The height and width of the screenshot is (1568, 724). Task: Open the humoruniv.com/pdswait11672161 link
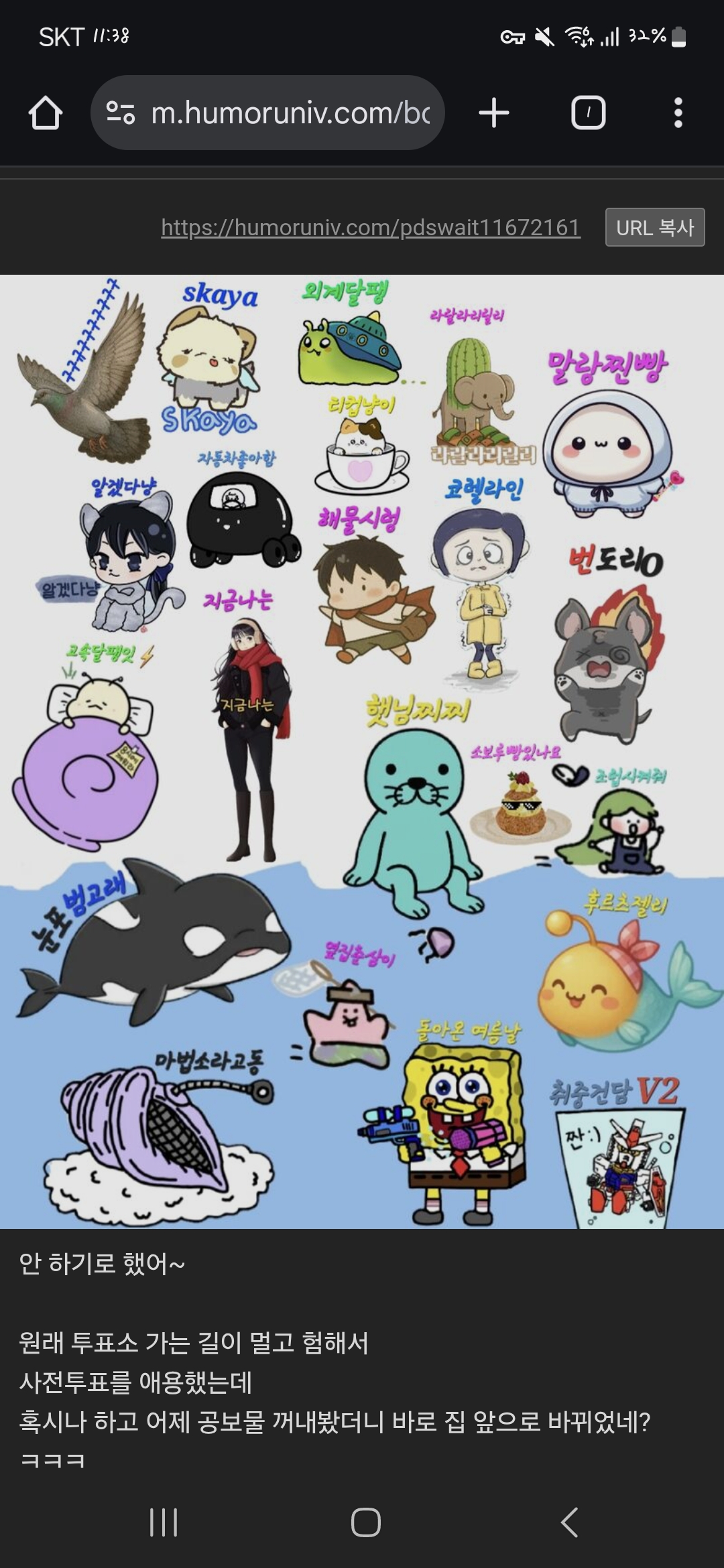point(371,228)
